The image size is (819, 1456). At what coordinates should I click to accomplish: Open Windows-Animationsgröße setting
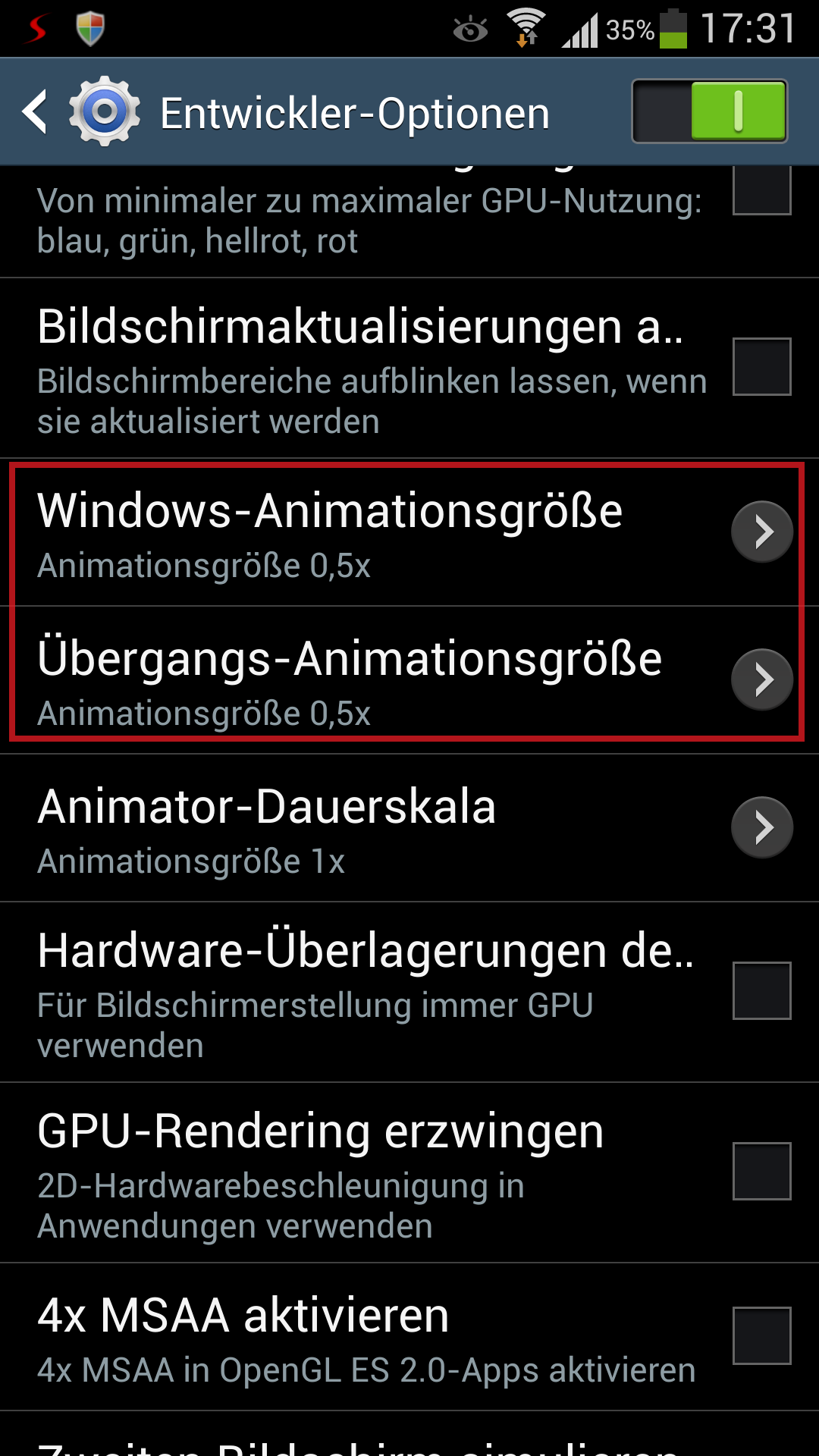click(761, 532)
